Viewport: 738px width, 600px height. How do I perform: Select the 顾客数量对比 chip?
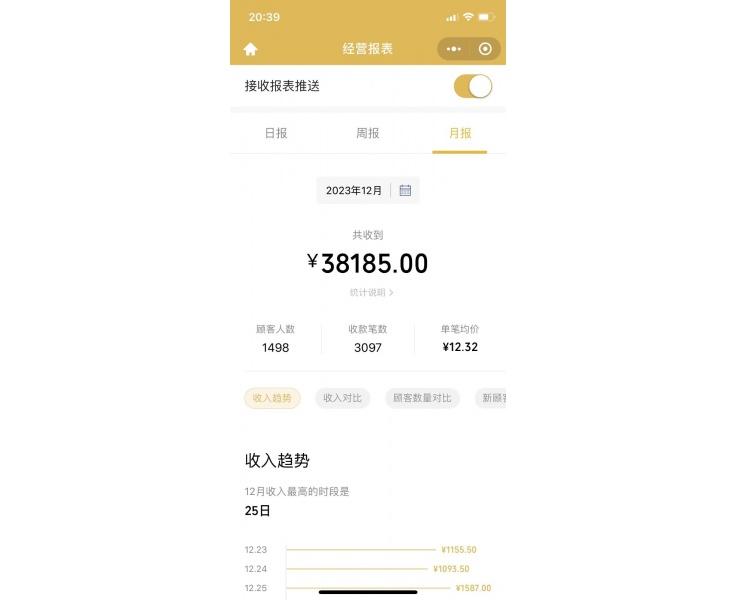click(421, 398)
